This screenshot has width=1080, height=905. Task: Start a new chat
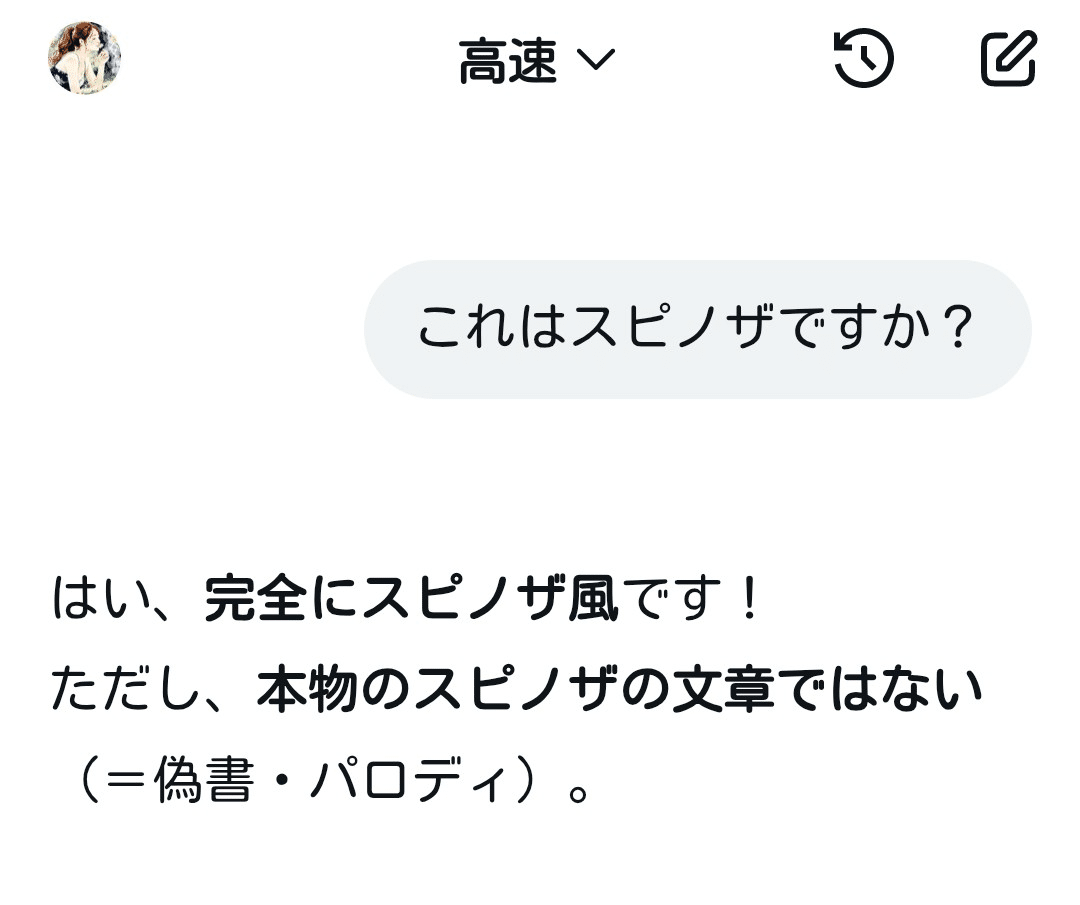tap(1008, 59)
